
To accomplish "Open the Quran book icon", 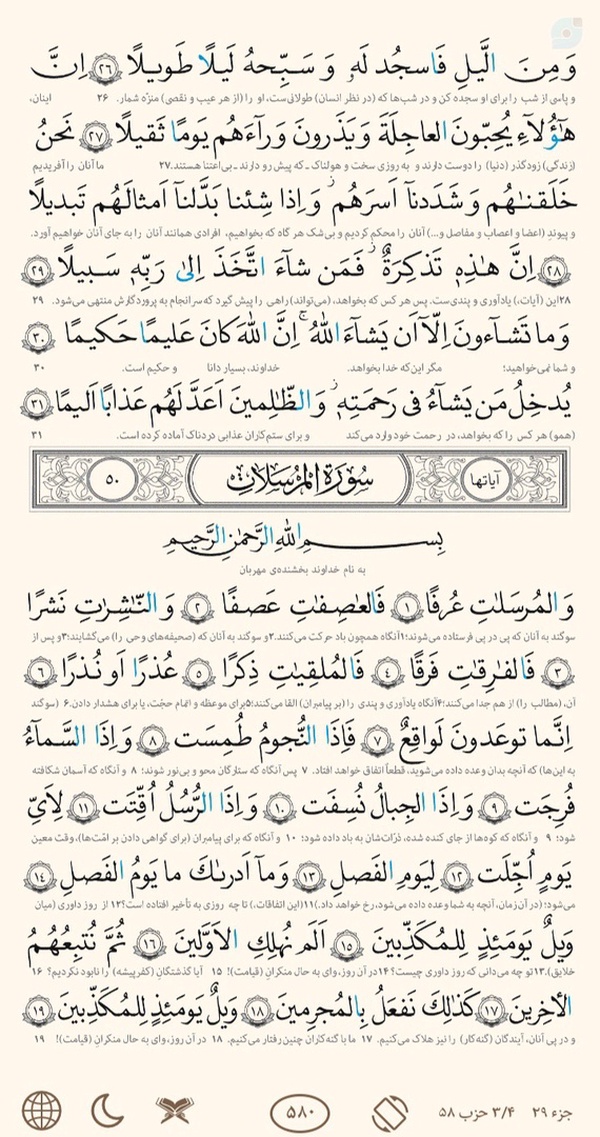I will click(x=175, y=1110).
